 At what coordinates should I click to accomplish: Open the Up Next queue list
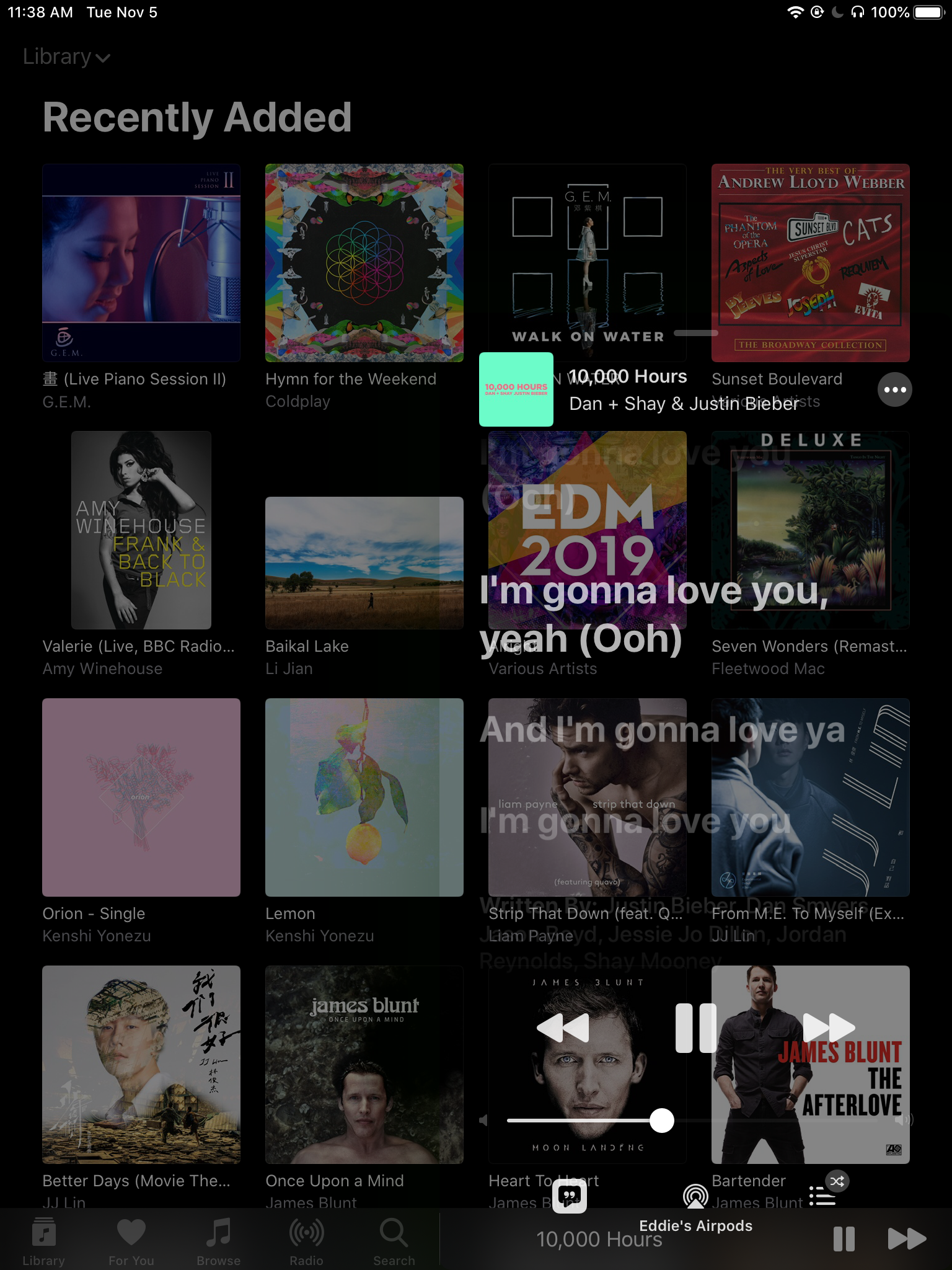822,1197
